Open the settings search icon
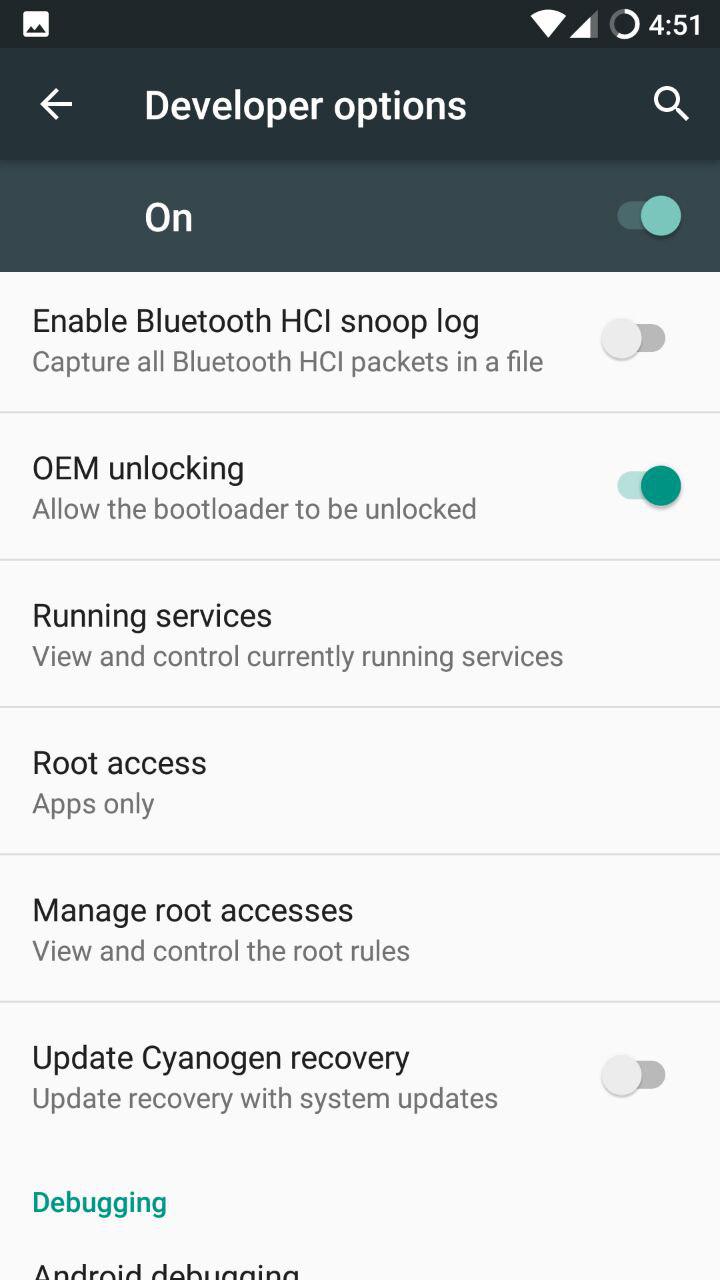The width and height of the screenshot is (720, 1280). (671, 104)
